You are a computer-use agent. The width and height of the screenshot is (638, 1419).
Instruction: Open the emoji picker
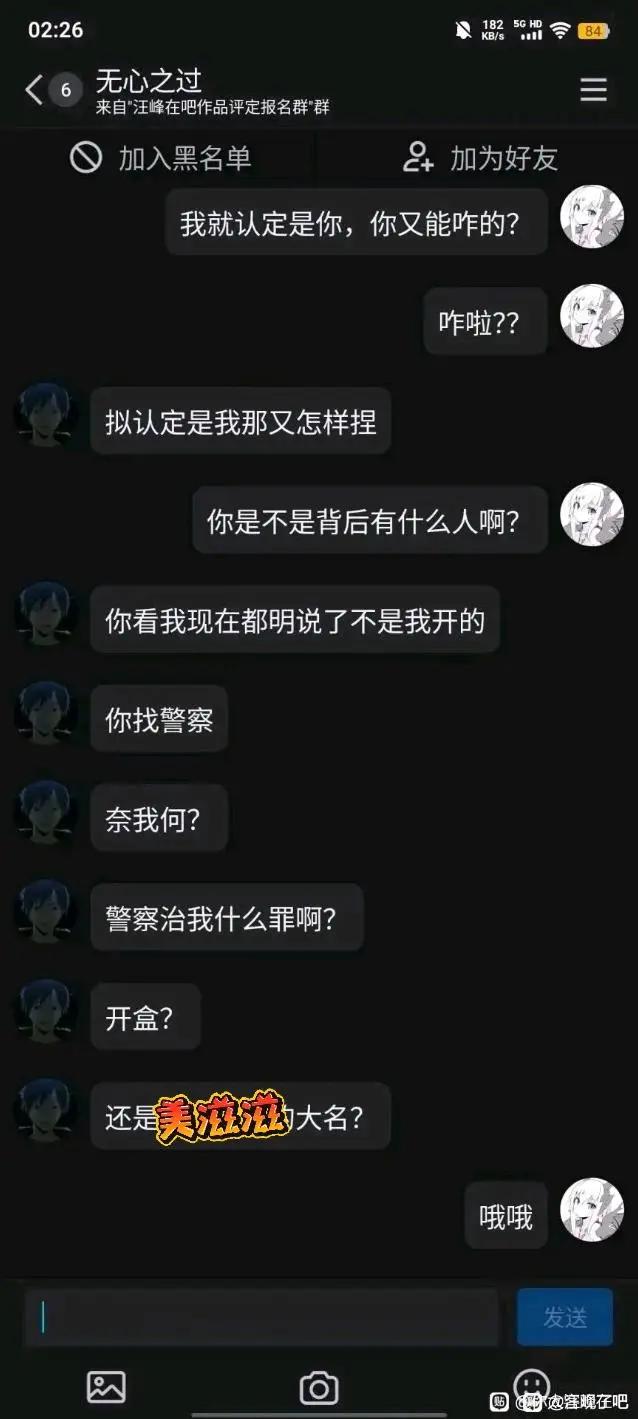(532, 1387)
